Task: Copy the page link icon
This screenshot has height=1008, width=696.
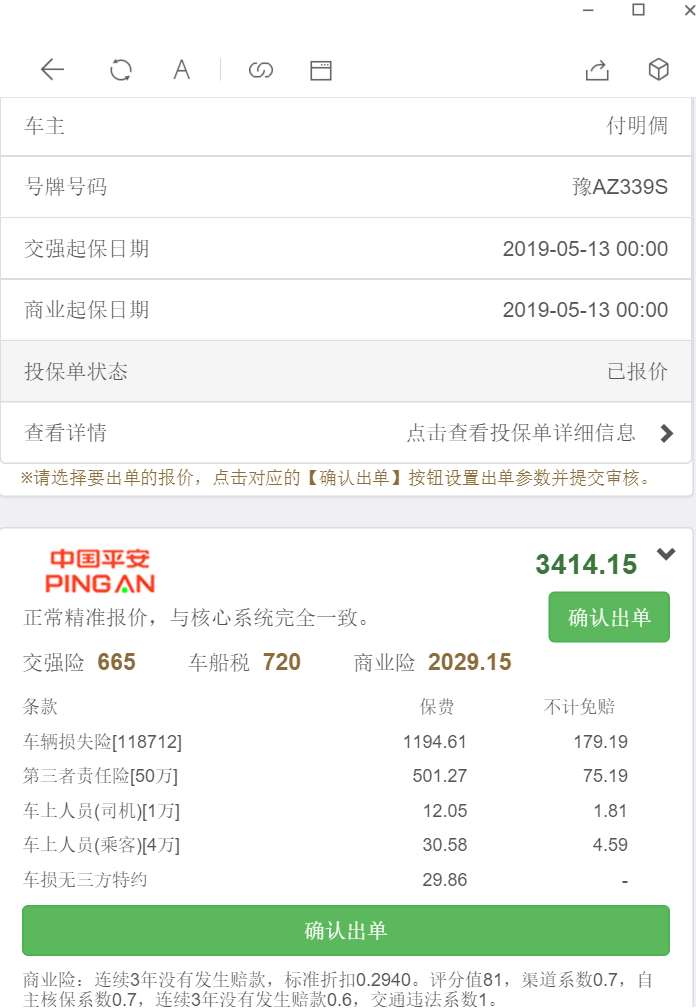Action: tap(261, 70)
